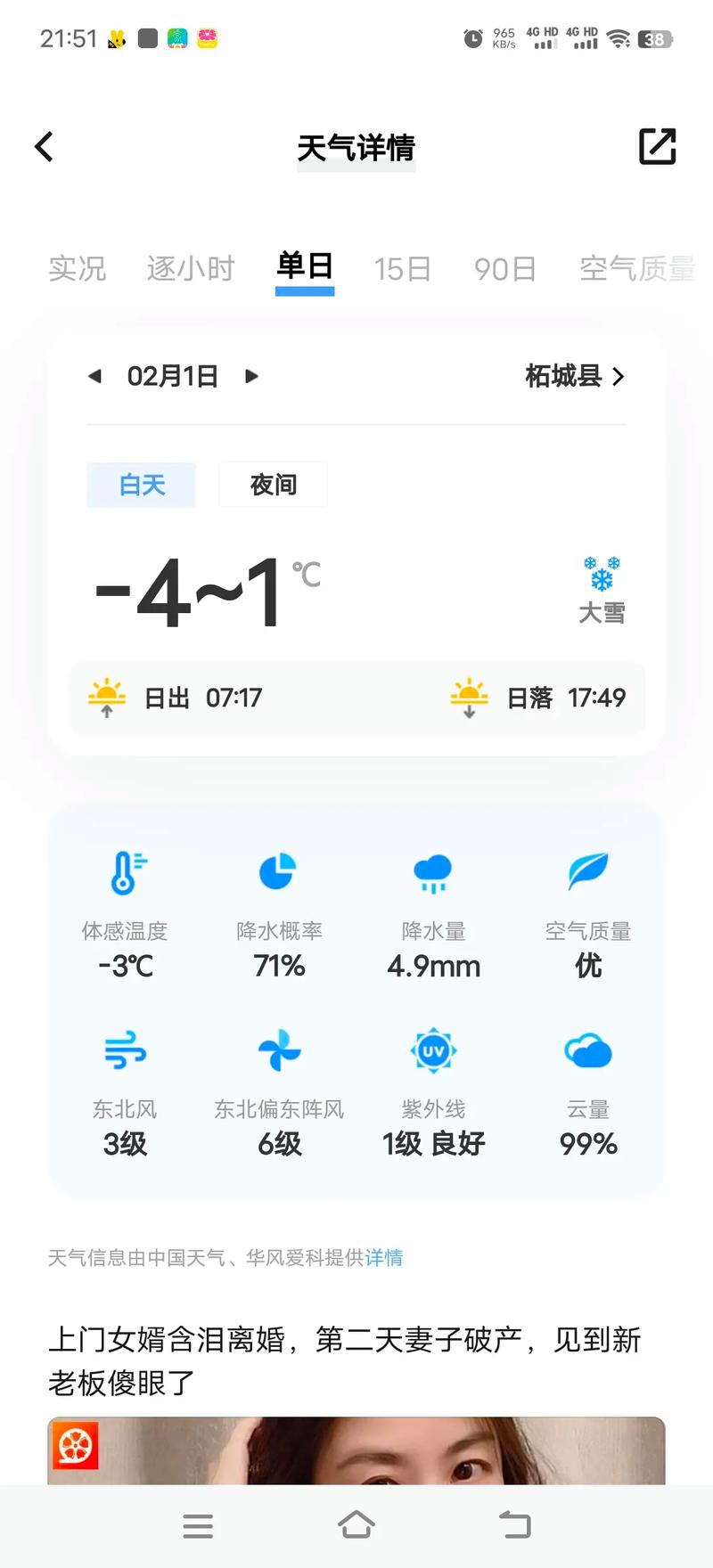Tap the share icon at top right
The height and width of the screenshot is (1568, 713).
coord(658,145)
